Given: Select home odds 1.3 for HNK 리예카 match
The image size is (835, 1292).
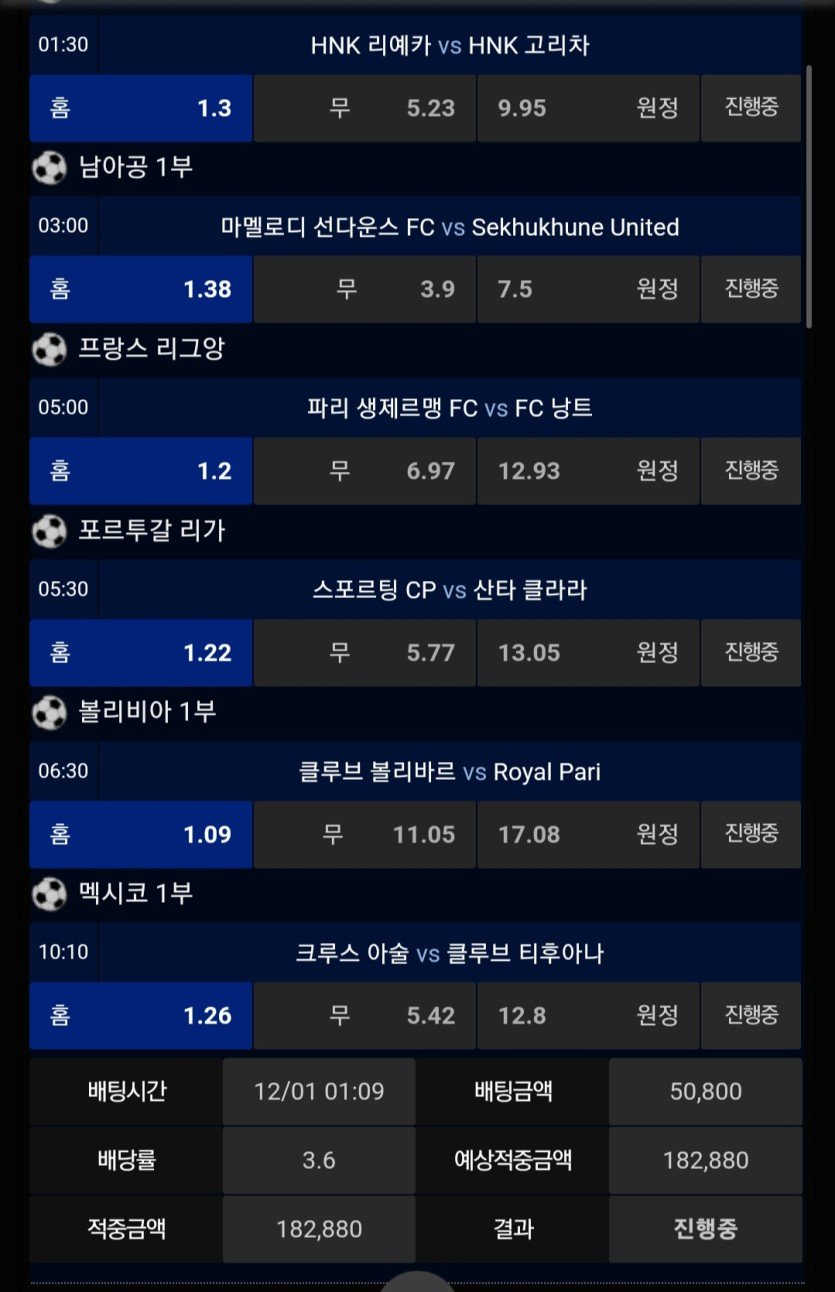Looking at the screenshot, I should [141, 108].
